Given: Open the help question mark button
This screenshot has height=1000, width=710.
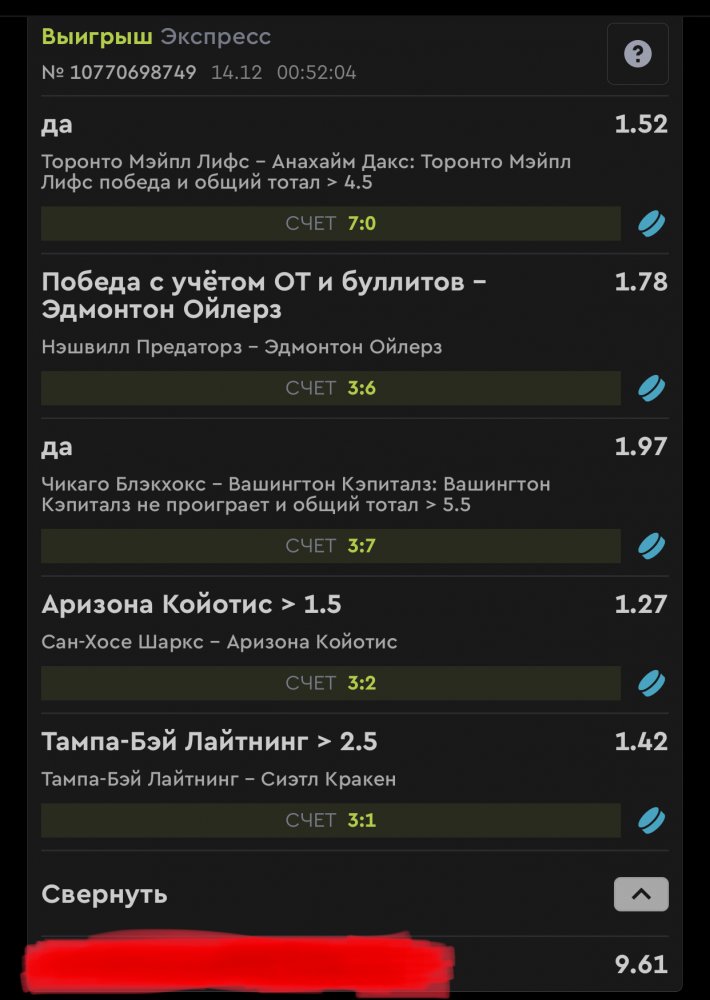Looking at the screenshot, I should point(638,54).
